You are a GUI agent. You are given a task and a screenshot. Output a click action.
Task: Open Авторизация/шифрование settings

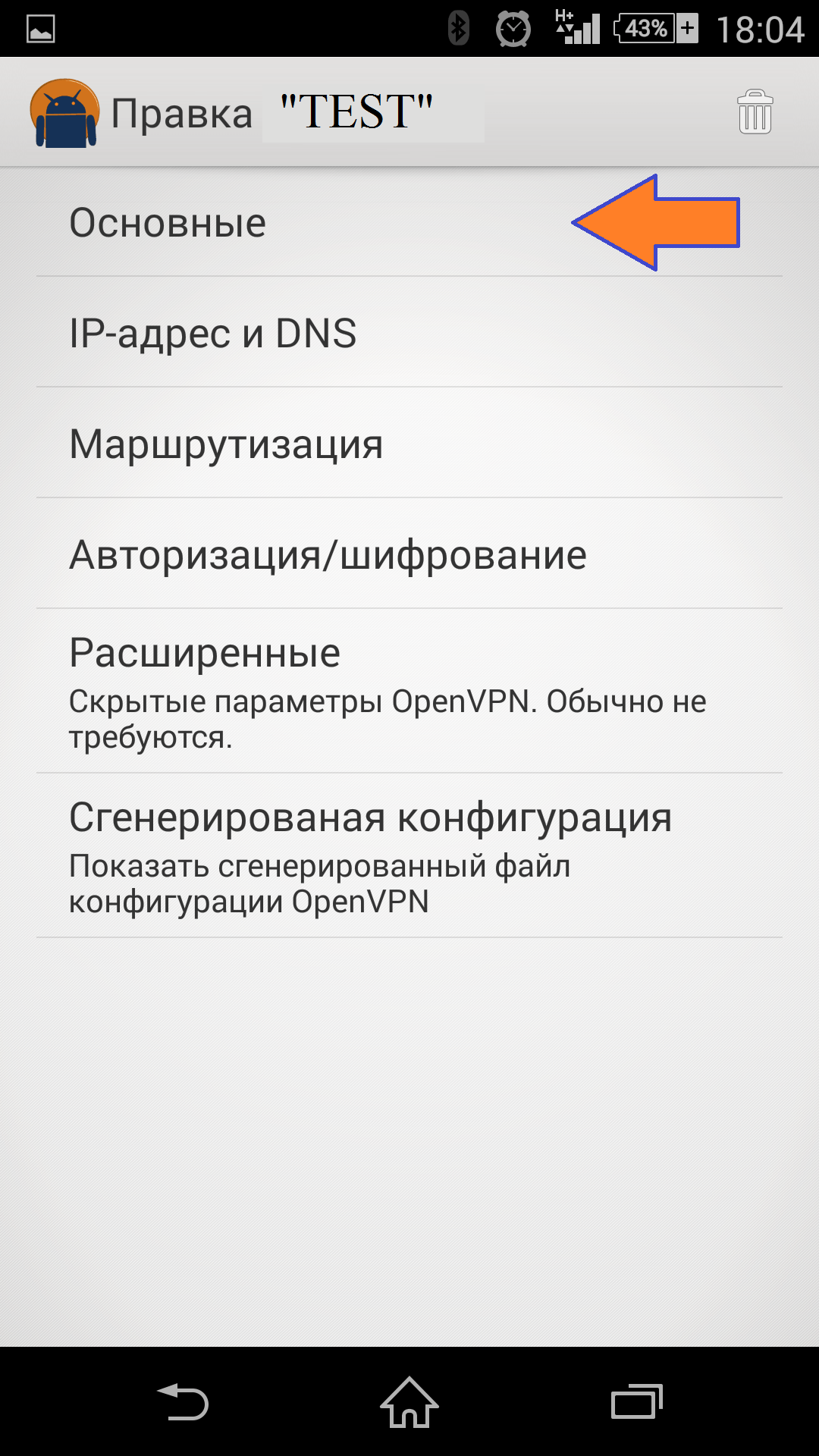(409, 554)
